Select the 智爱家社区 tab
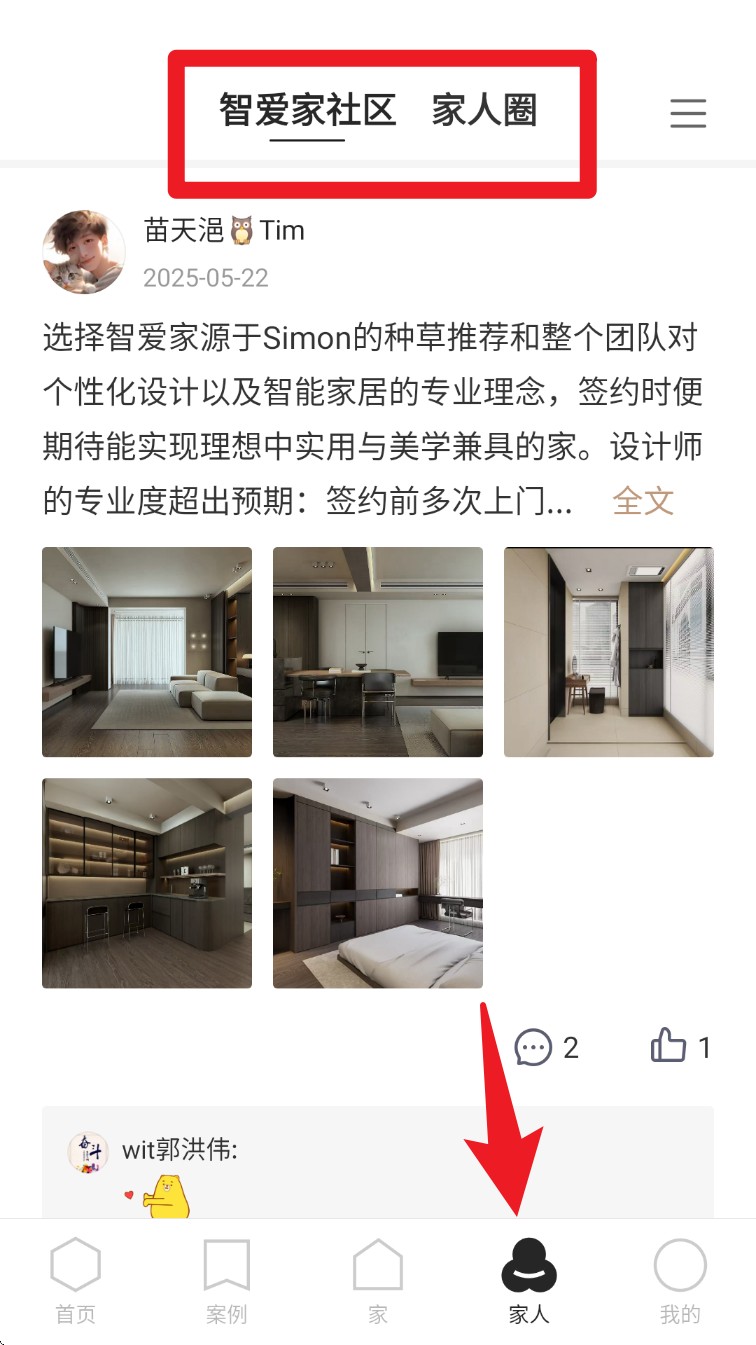 tap(307, 111)
